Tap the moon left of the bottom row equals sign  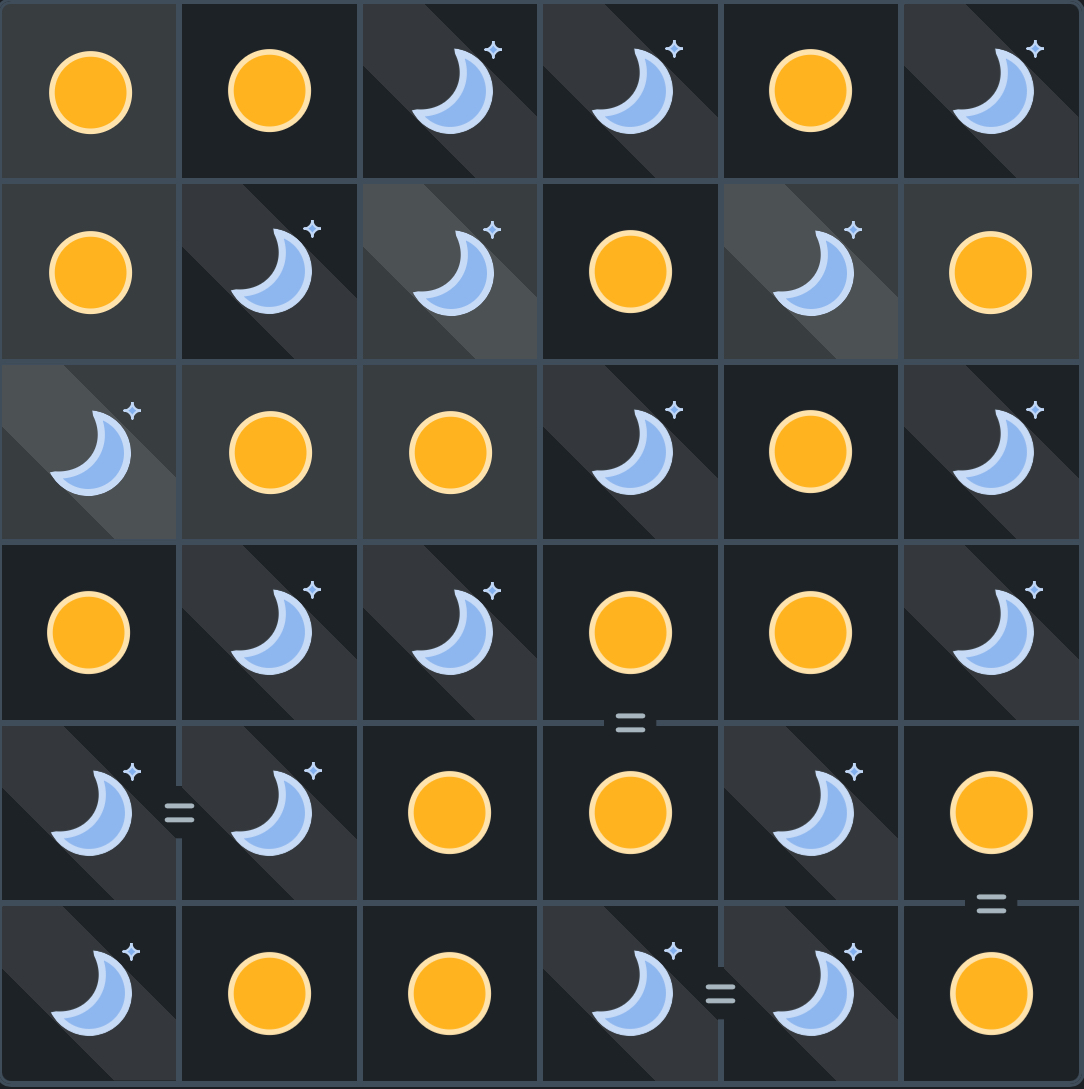click(x=630, y=993)
